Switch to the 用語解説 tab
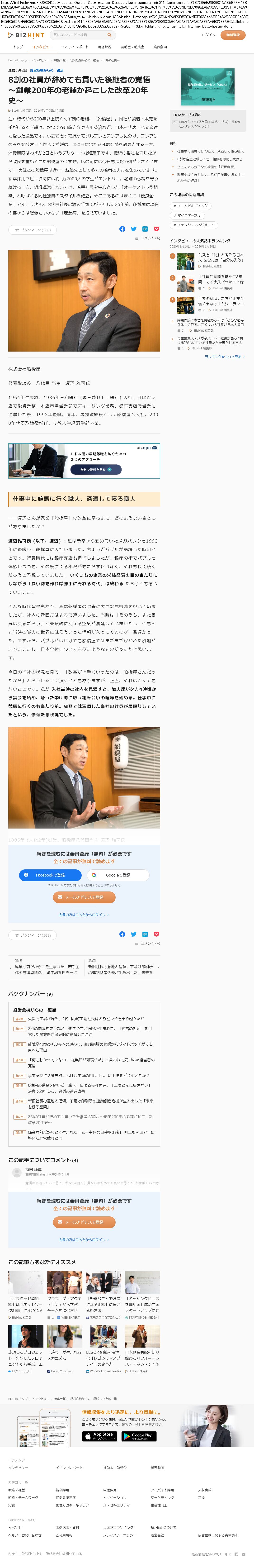Screen dimensions: 254x1568 (104, 47)
